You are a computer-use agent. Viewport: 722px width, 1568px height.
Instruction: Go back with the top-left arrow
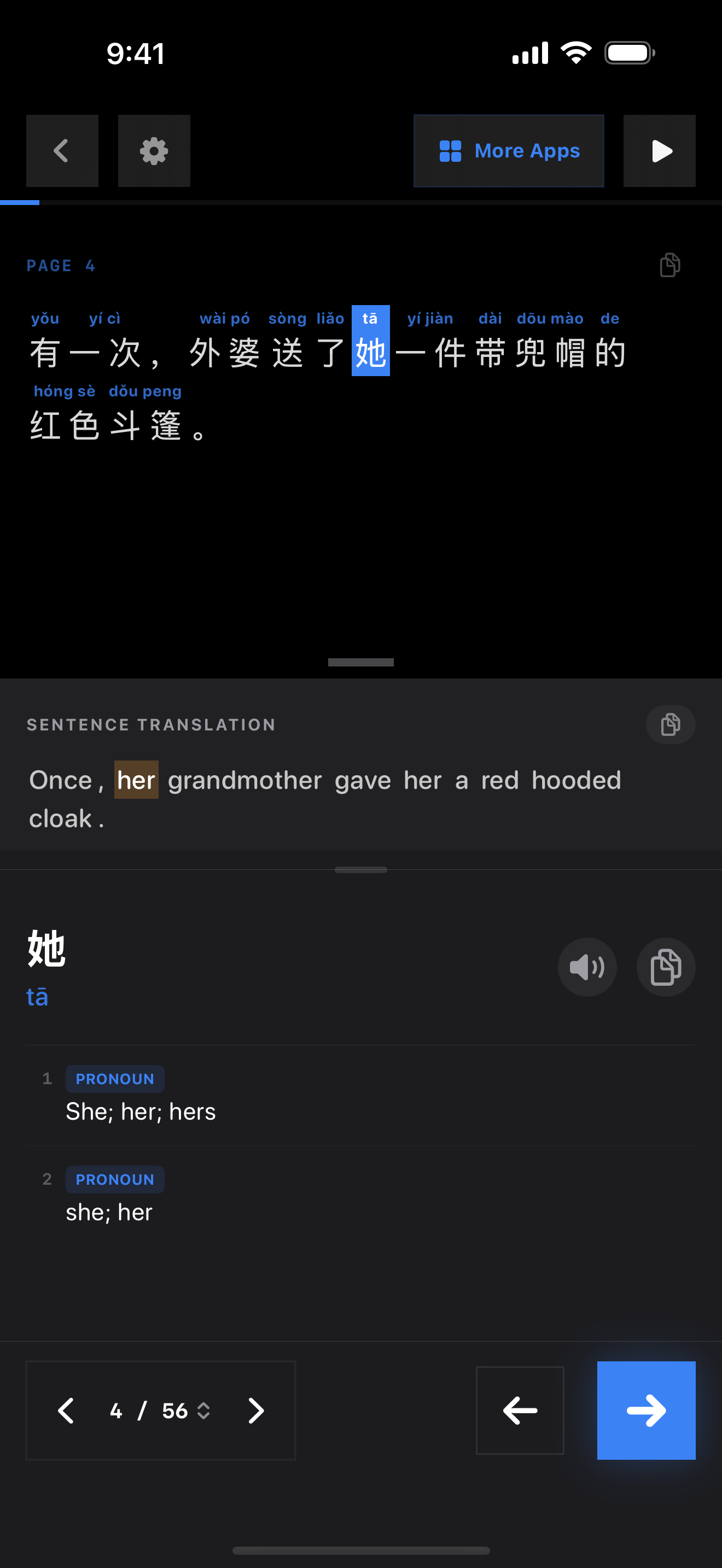pos(62,151)
